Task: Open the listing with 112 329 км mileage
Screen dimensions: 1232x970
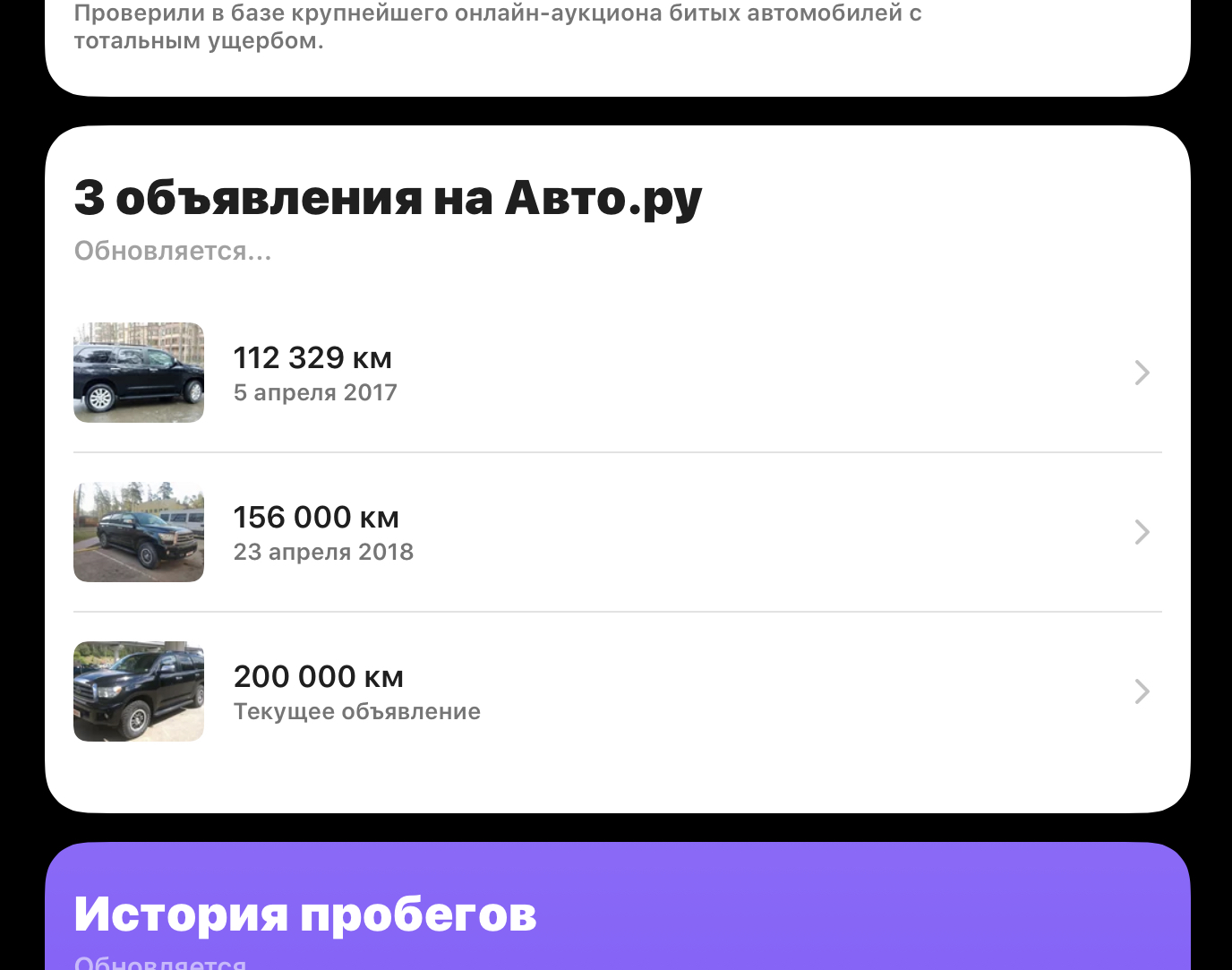Action: (616, 373)
